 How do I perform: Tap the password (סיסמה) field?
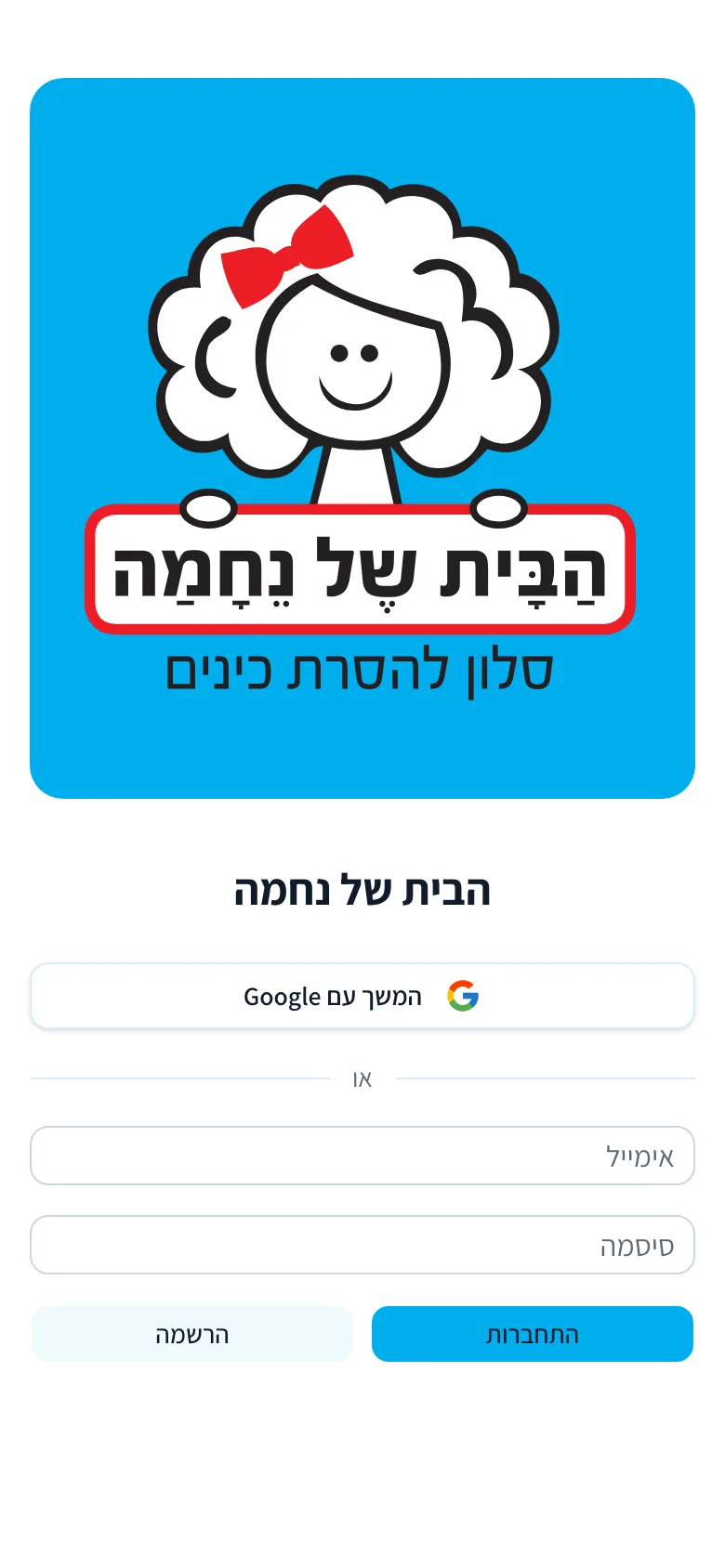pos(362,1245)
